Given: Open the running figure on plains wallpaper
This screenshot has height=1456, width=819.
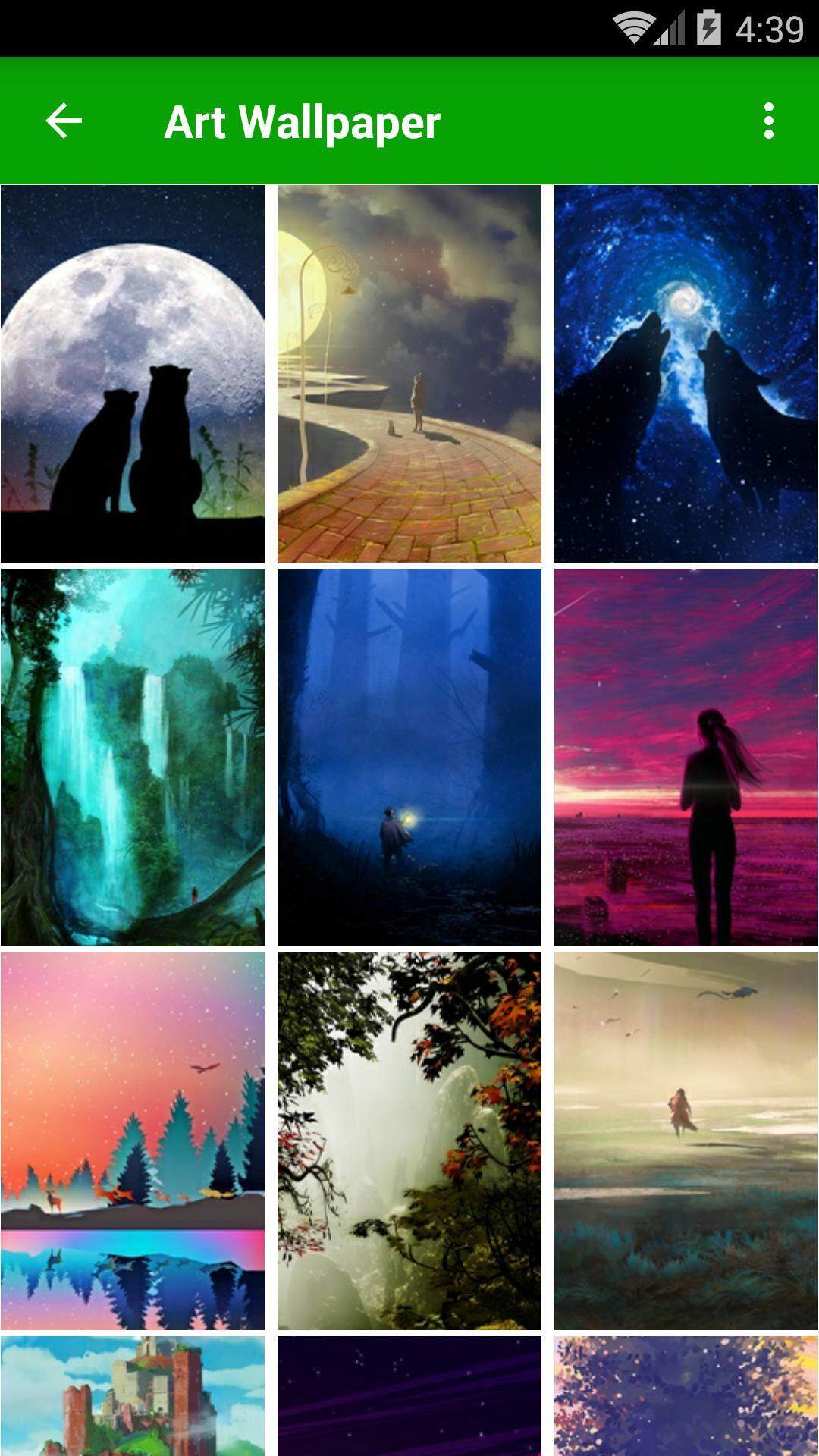Looking at the screenshot, I should coord(686,1141).
